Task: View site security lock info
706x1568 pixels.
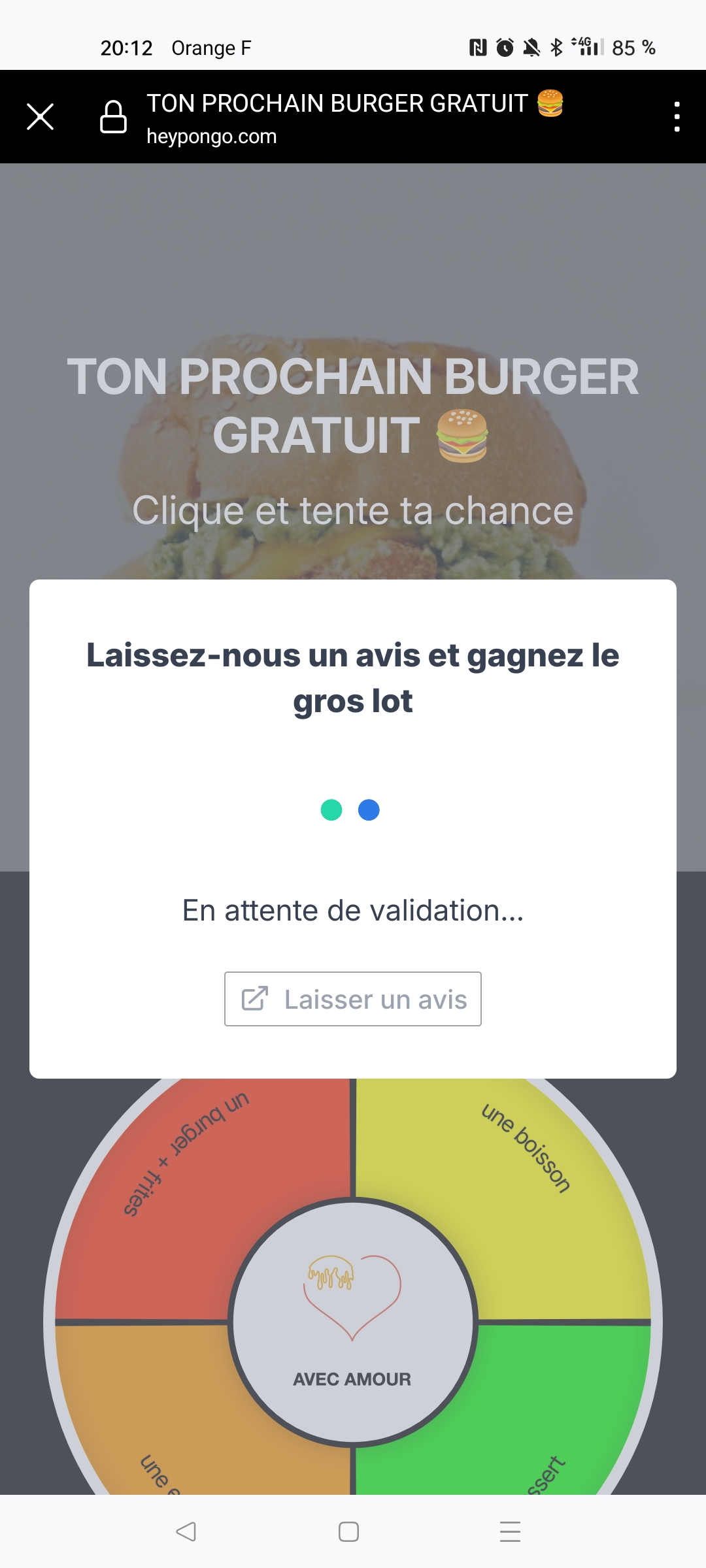Action: coord(113,117)
